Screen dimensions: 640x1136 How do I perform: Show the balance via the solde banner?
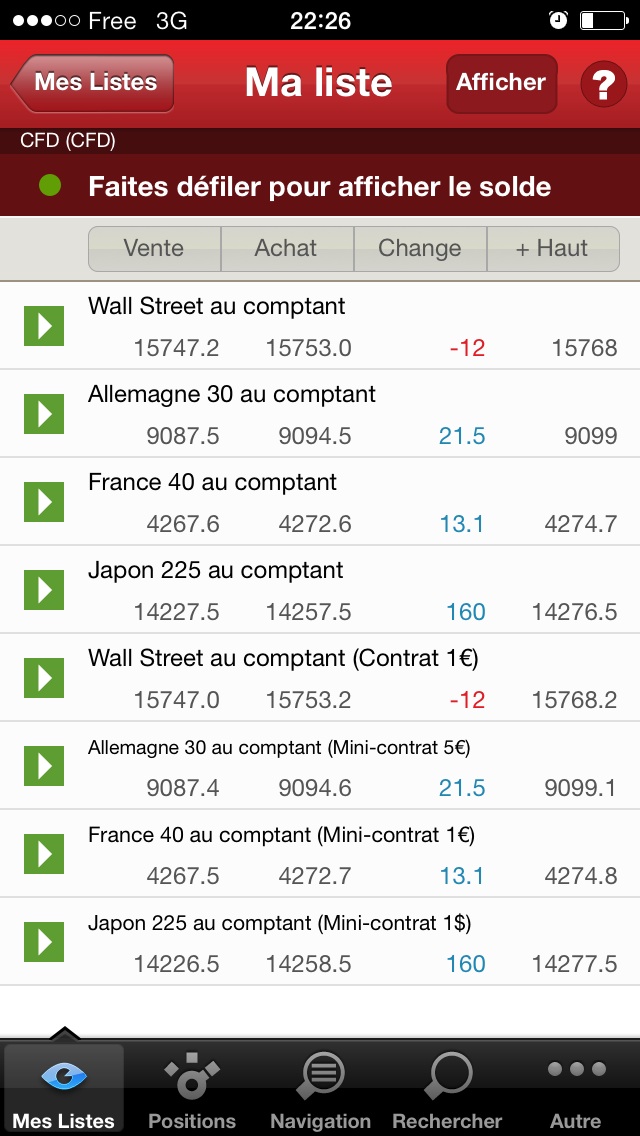click(x=320, y=187)
